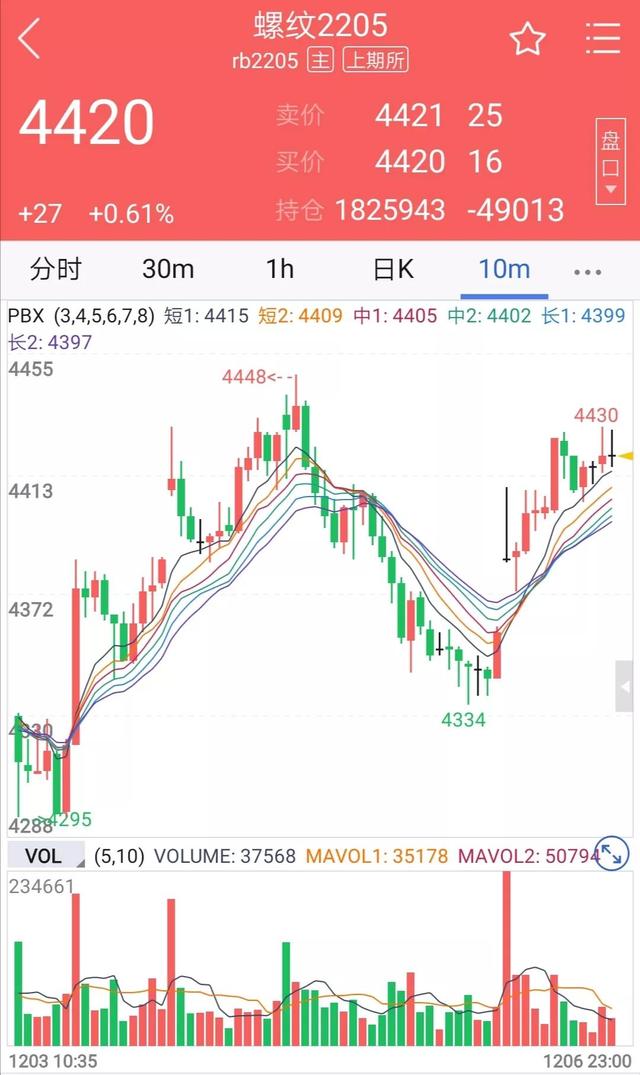
Task: Show more chart periods via three dots
Action: pos(588,271)
